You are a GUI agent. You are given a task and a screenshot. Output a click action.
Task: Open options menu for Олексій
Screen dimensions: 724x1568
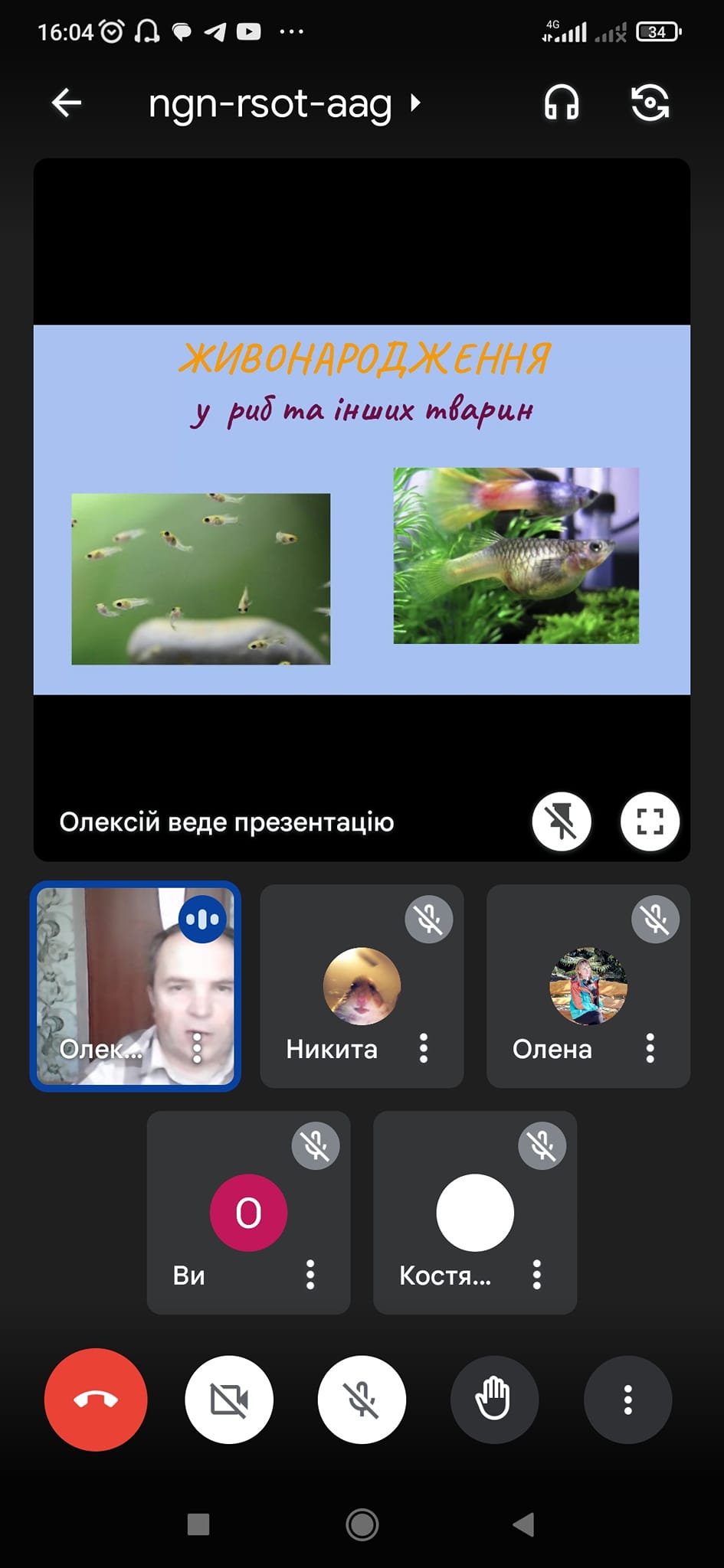[197, 1047]
